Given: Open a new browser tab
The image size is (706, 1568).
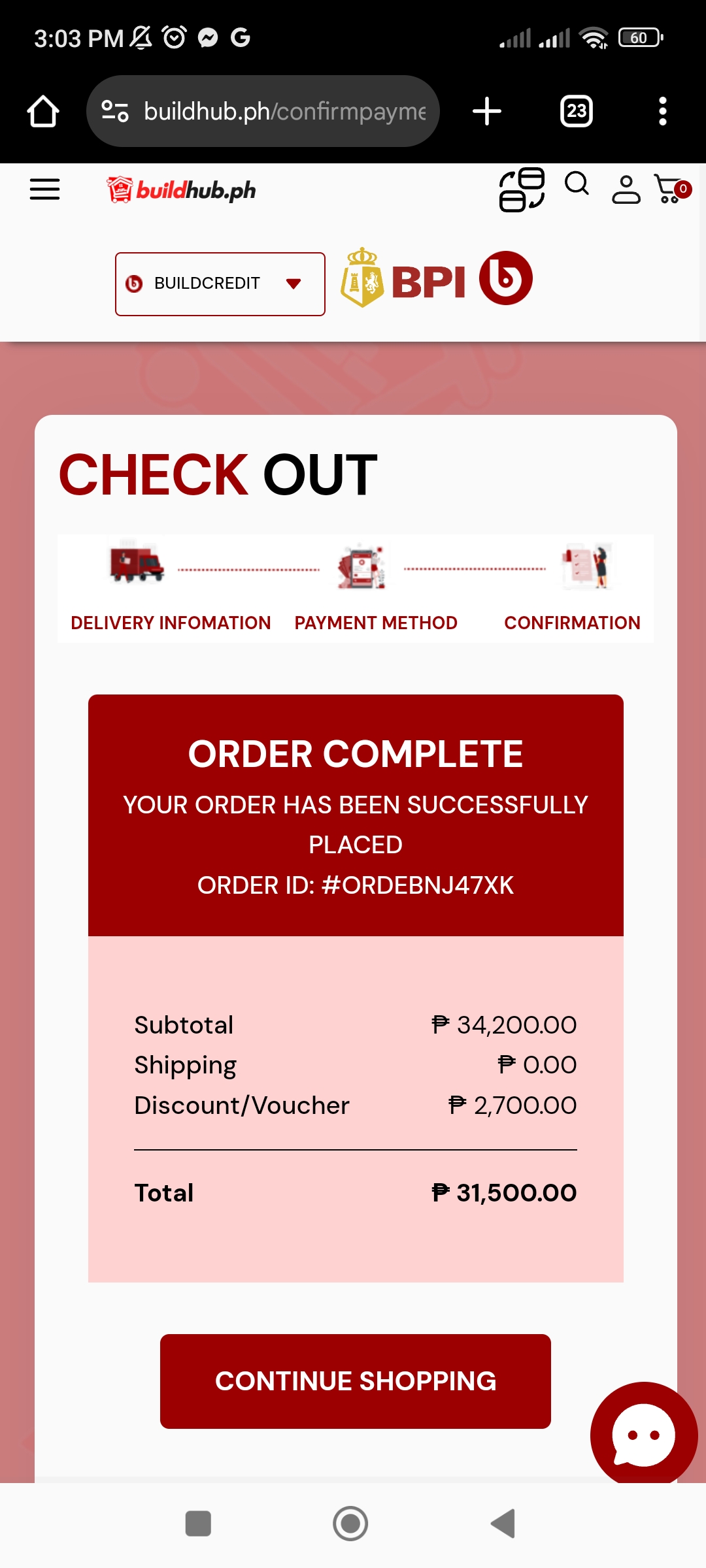Looking at the screenshot, I should point(487,111).
